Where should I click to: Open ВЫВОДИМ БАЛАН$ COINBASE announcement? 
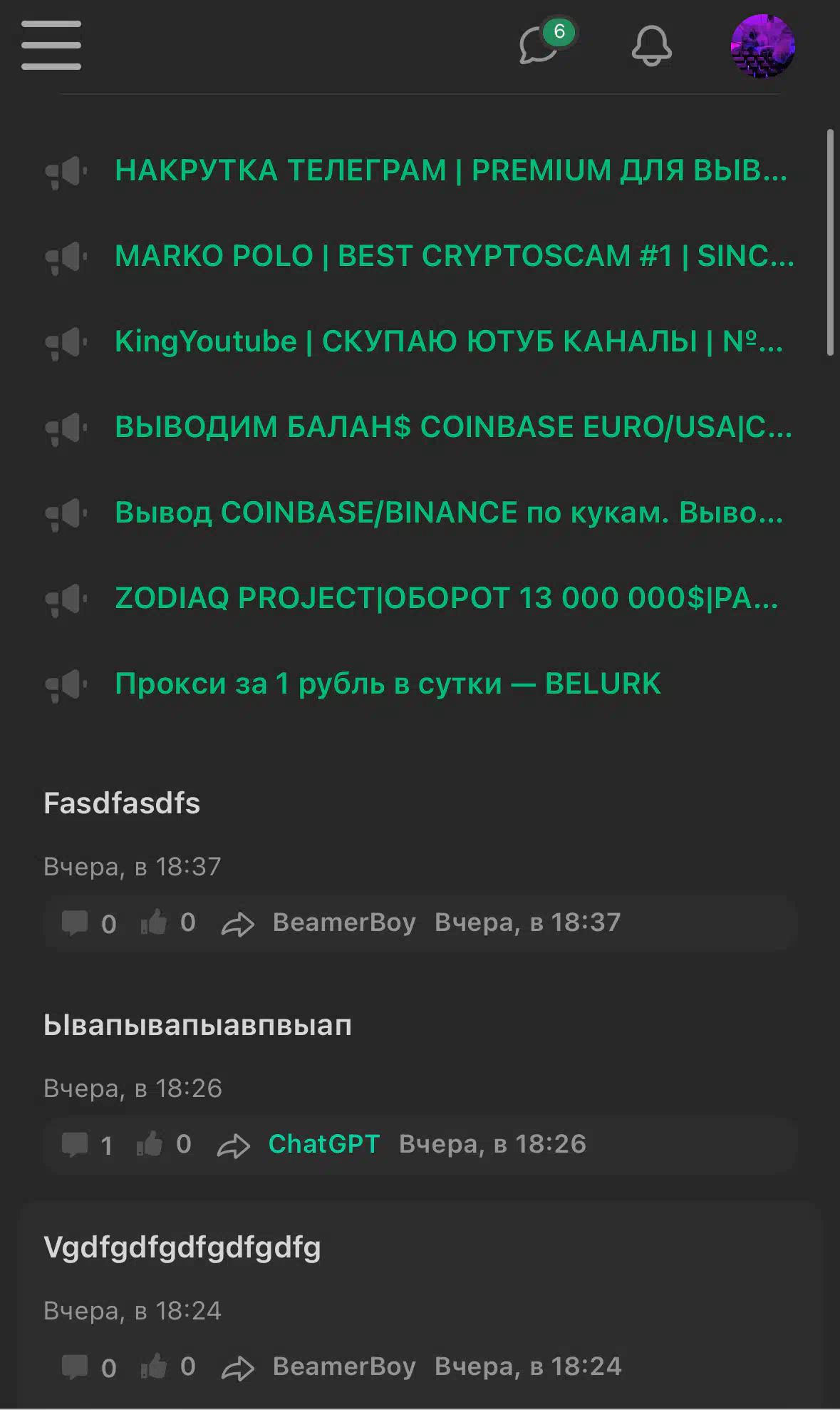point(453,427)
